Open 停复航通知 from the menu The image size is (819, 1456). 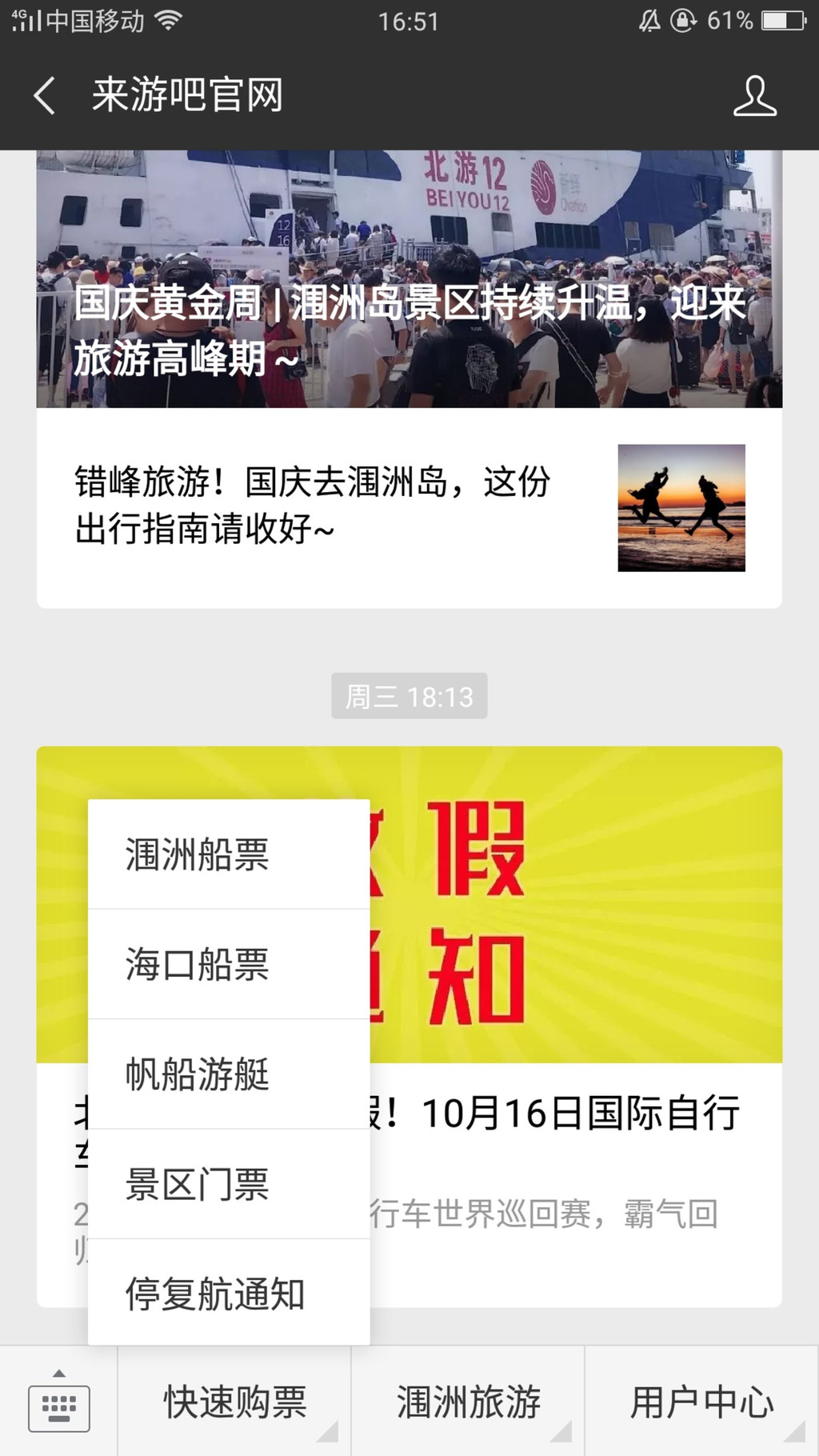(229, 1294)
